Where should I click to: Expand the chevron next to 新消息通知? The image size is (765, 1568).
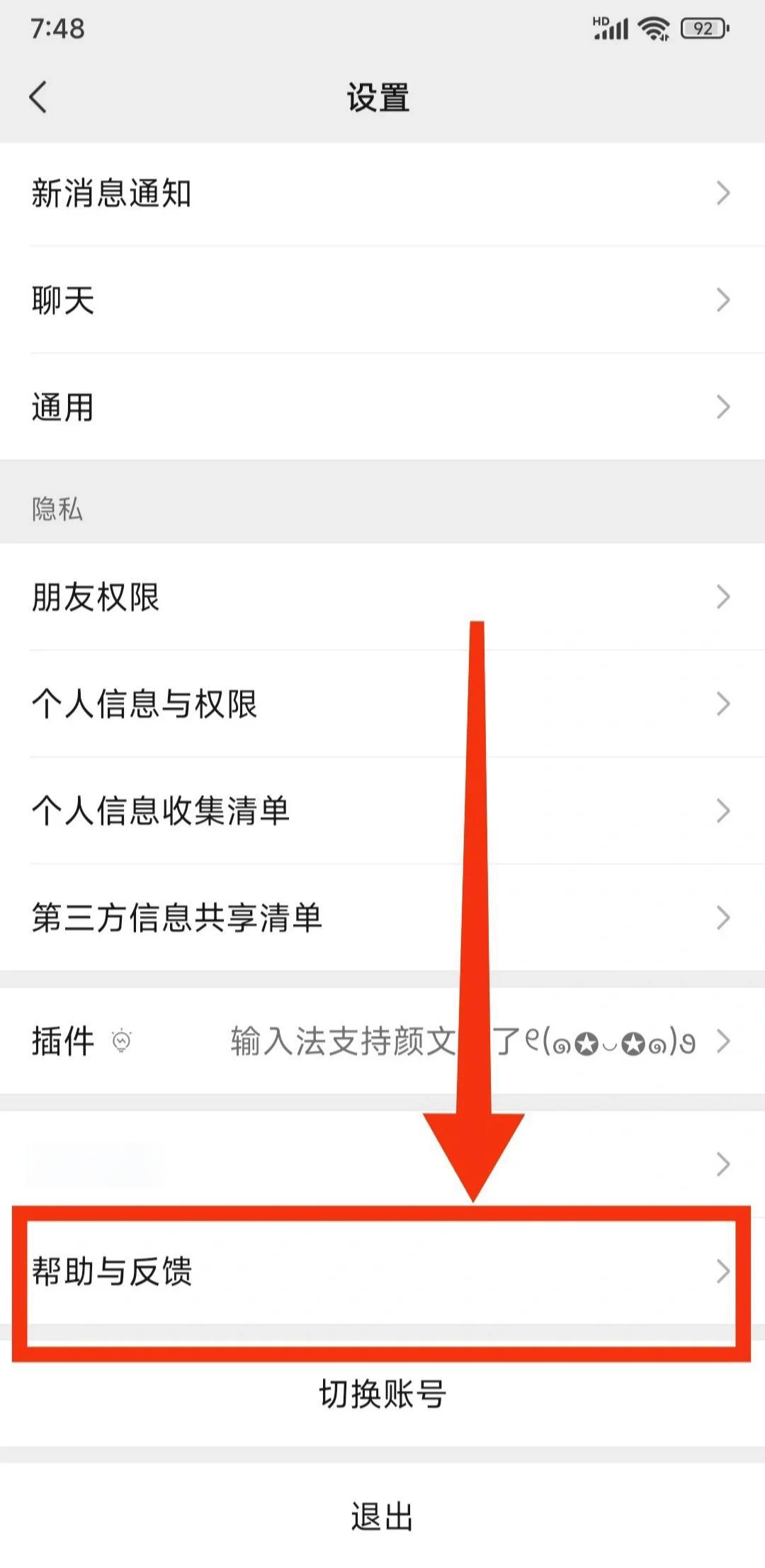pyautogui.click(x=724, y=192)
